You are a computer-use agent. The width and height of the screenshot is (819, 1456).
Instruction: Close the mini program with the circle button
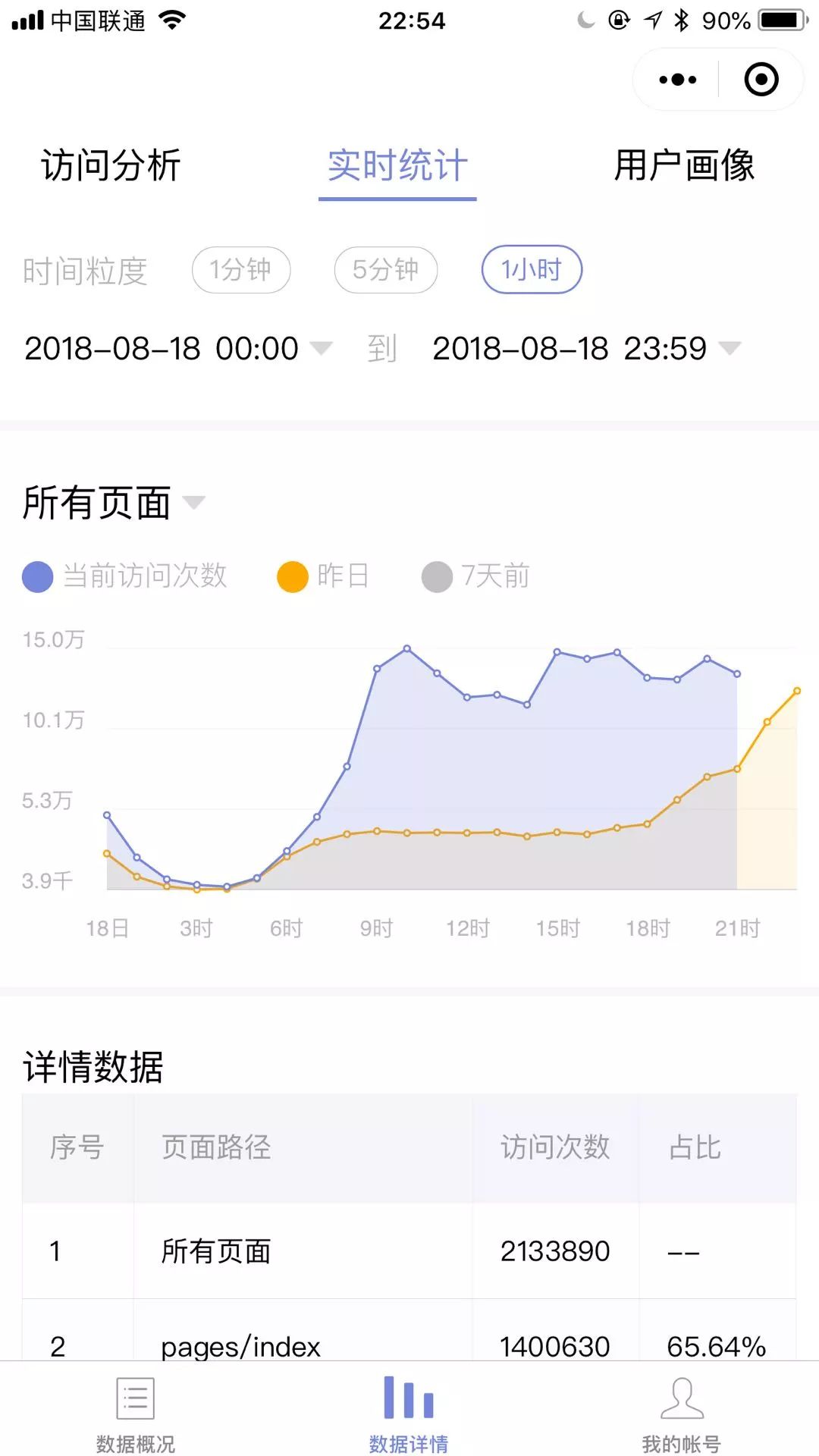(x=761, y=80)
